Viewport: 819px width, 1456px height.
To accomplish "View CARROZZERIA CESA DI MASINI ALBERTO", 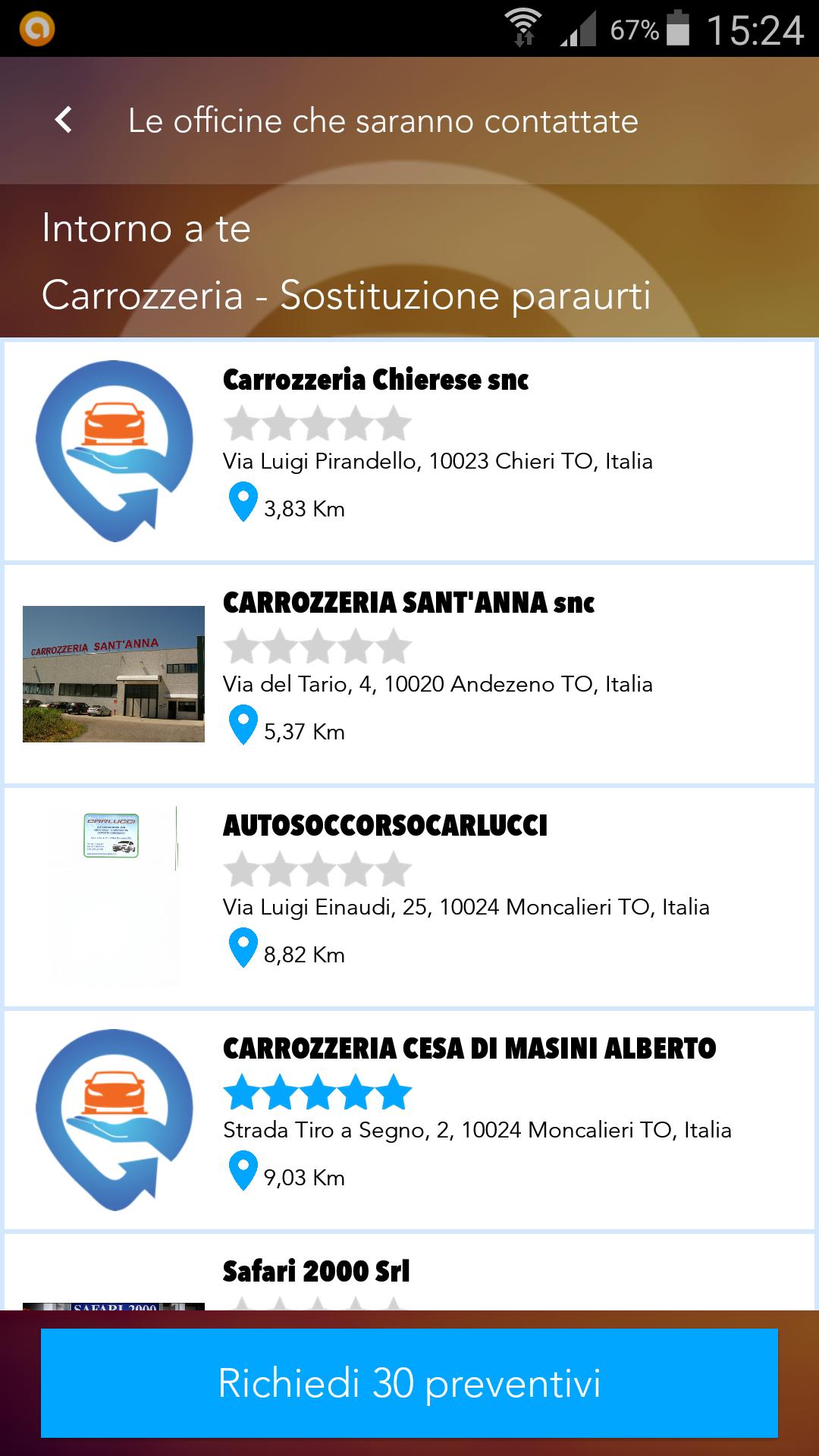I will pyautogui.click(x=409, y=1119).
